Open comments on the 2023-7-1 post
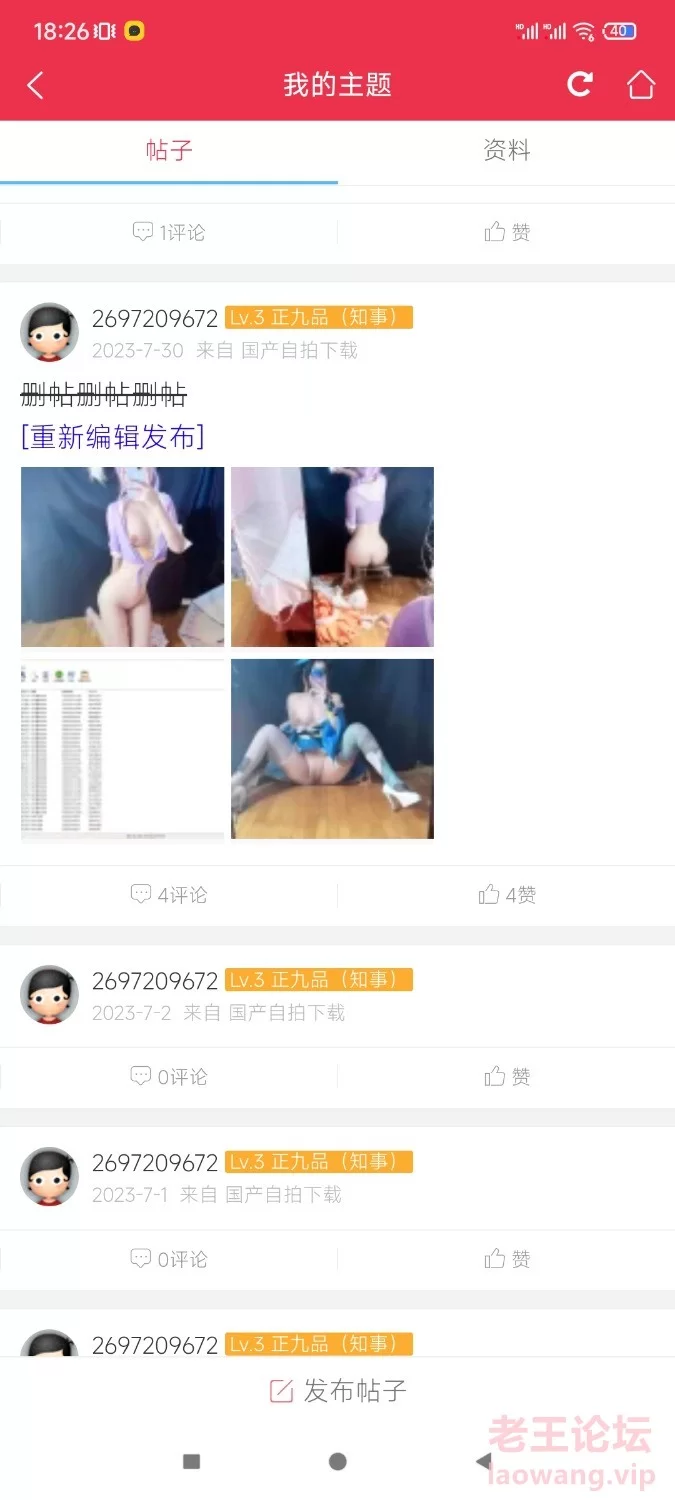The width and height of the screenshot is (675, 1500). click(x=169, y=1259)
